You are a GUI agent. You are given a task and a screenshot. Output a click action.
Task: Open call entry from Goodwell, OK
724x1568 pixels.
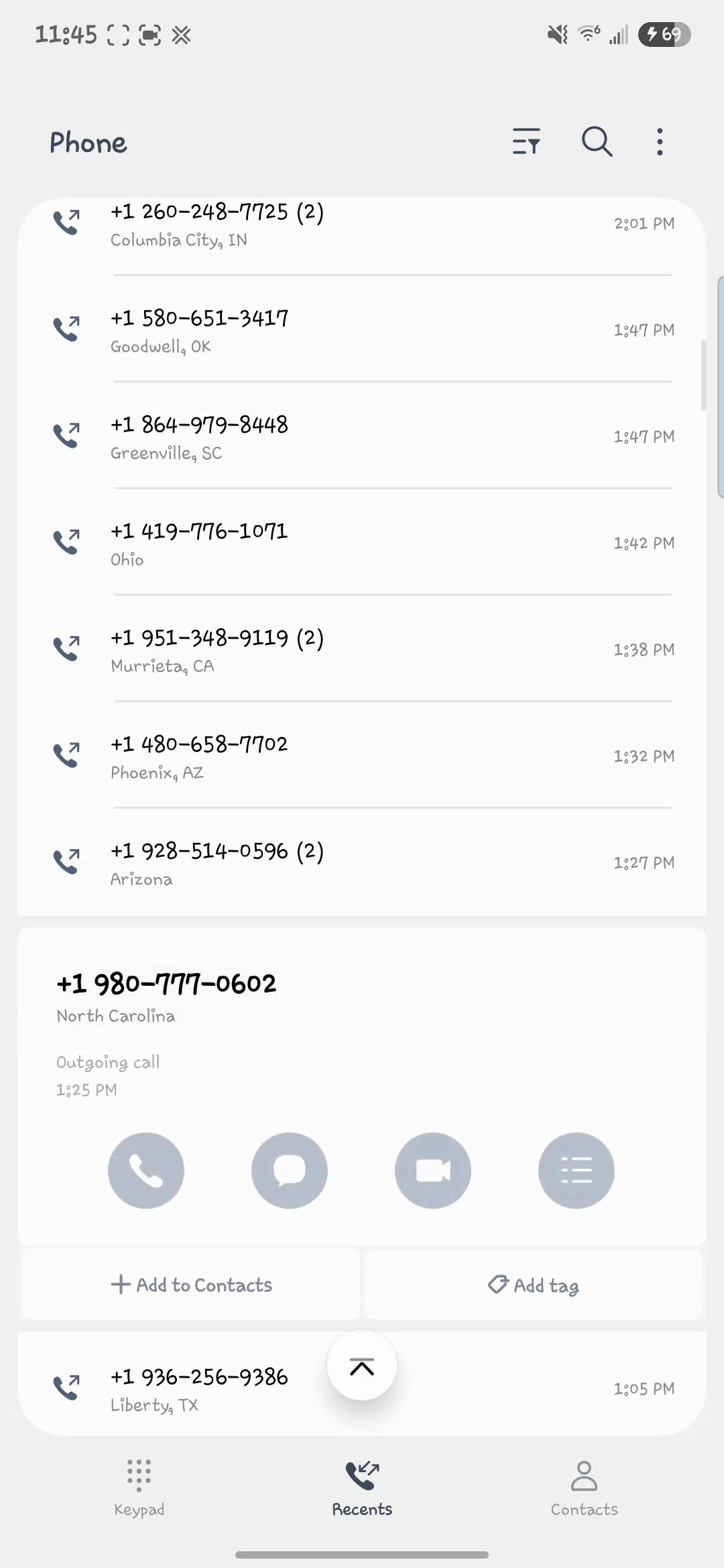tap(362, 330)
